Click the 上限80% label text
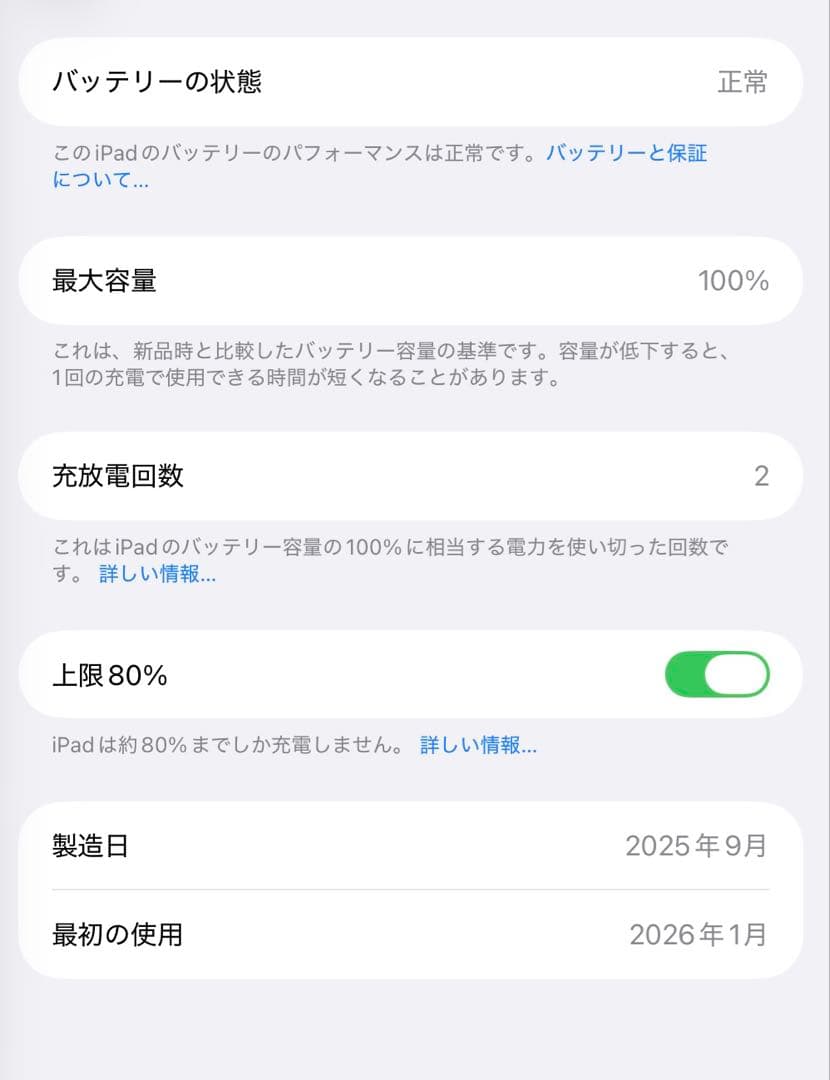This screenshot has width=830, height=1080. point(110,676)
